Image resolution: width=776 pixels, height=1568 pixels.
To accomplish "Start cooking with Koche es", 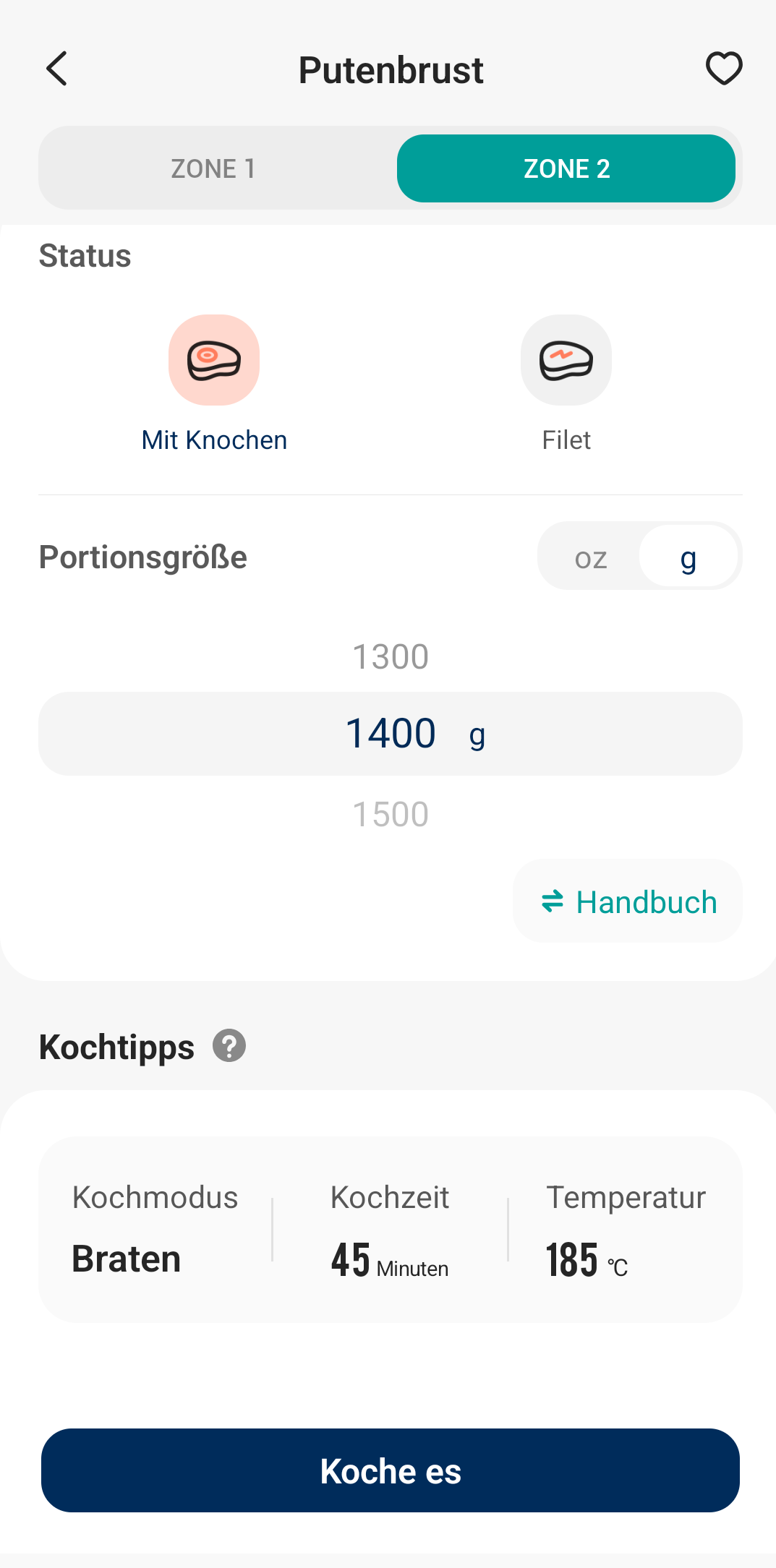I will click(391, 1470).
